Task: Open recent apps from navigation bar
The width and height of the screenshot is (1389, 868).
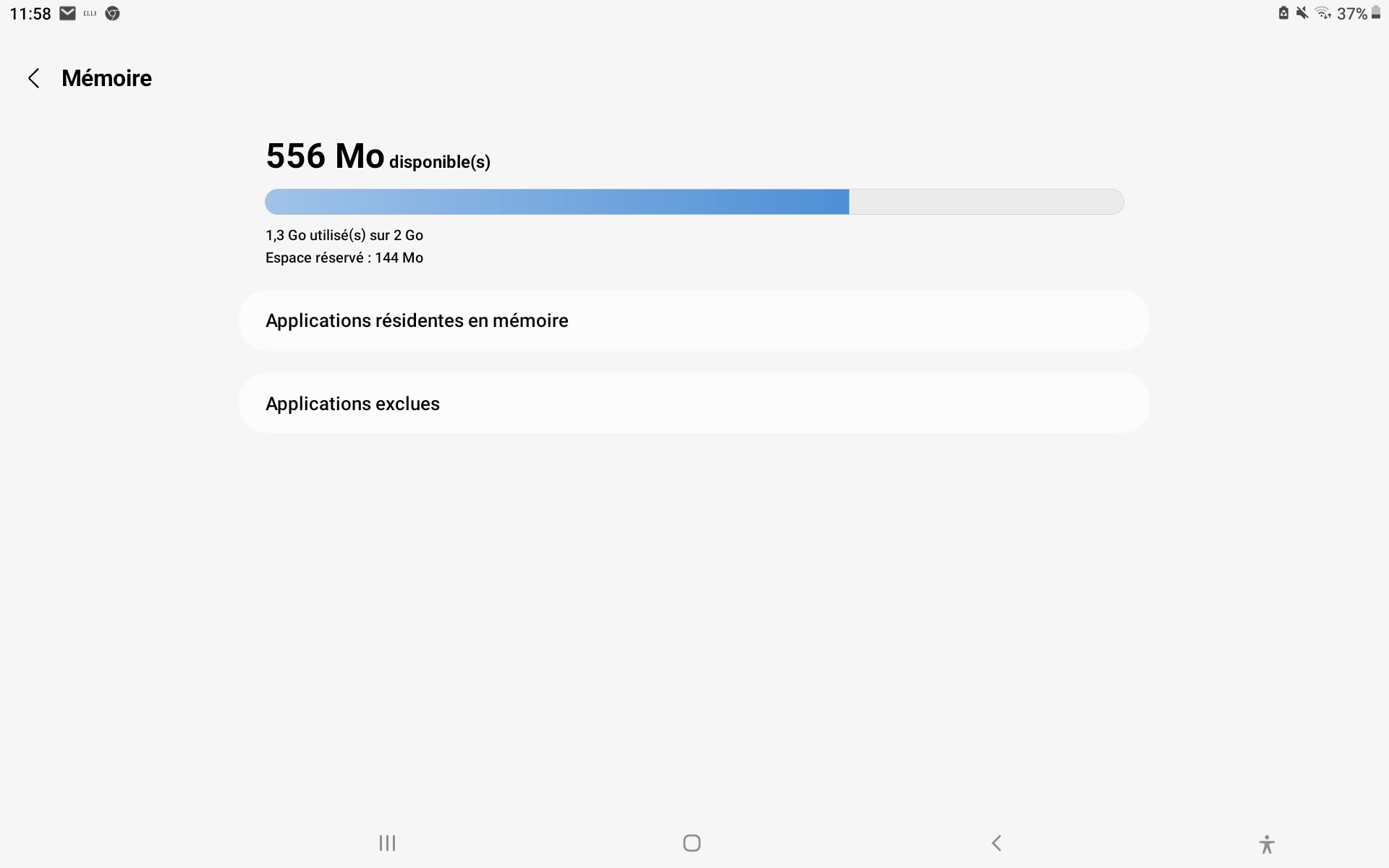Action: [387, 843]
